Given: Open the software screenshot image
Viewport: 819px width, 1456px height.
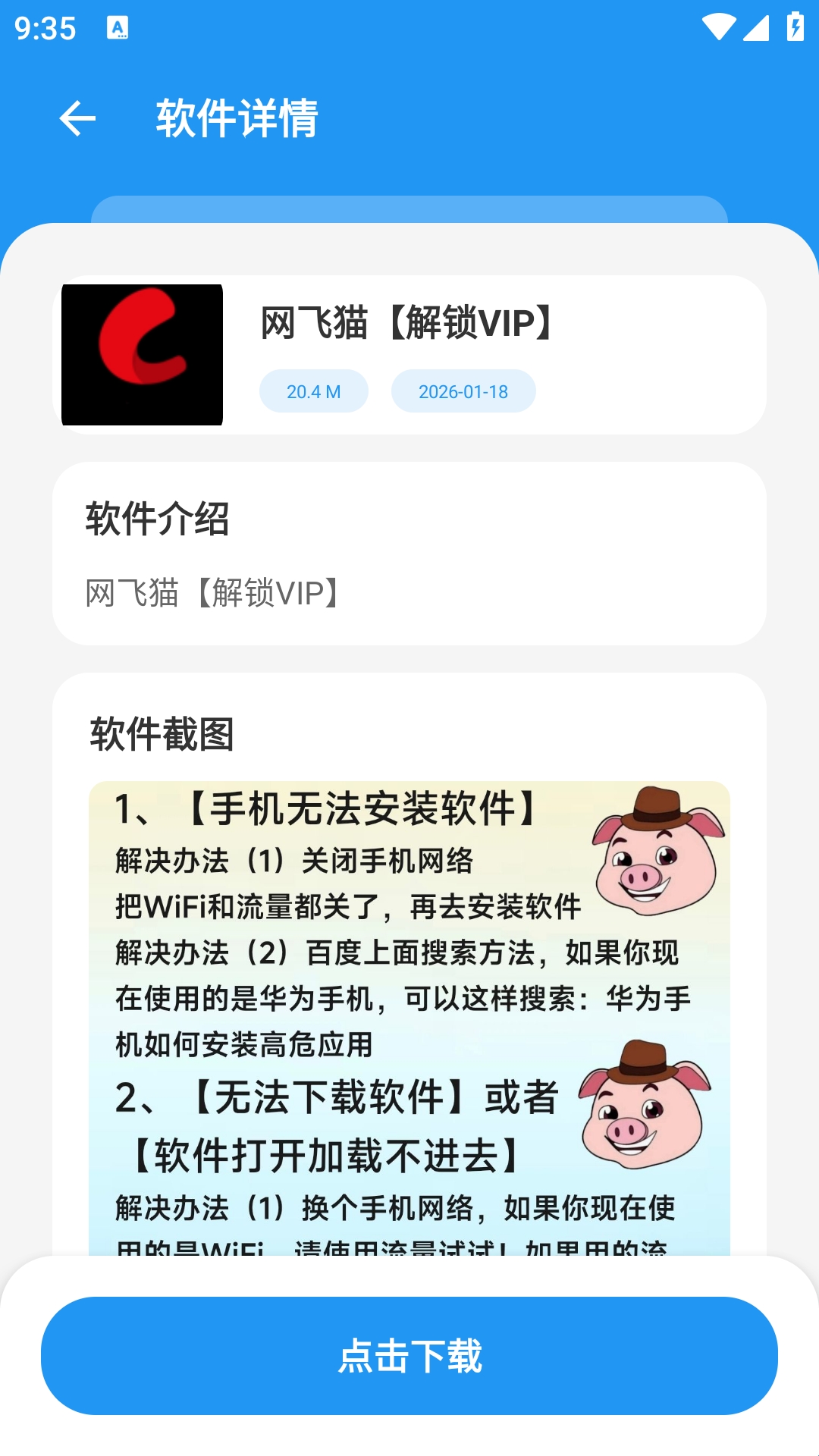Looking at the screenshot, I should click(x=409, y=1016).
